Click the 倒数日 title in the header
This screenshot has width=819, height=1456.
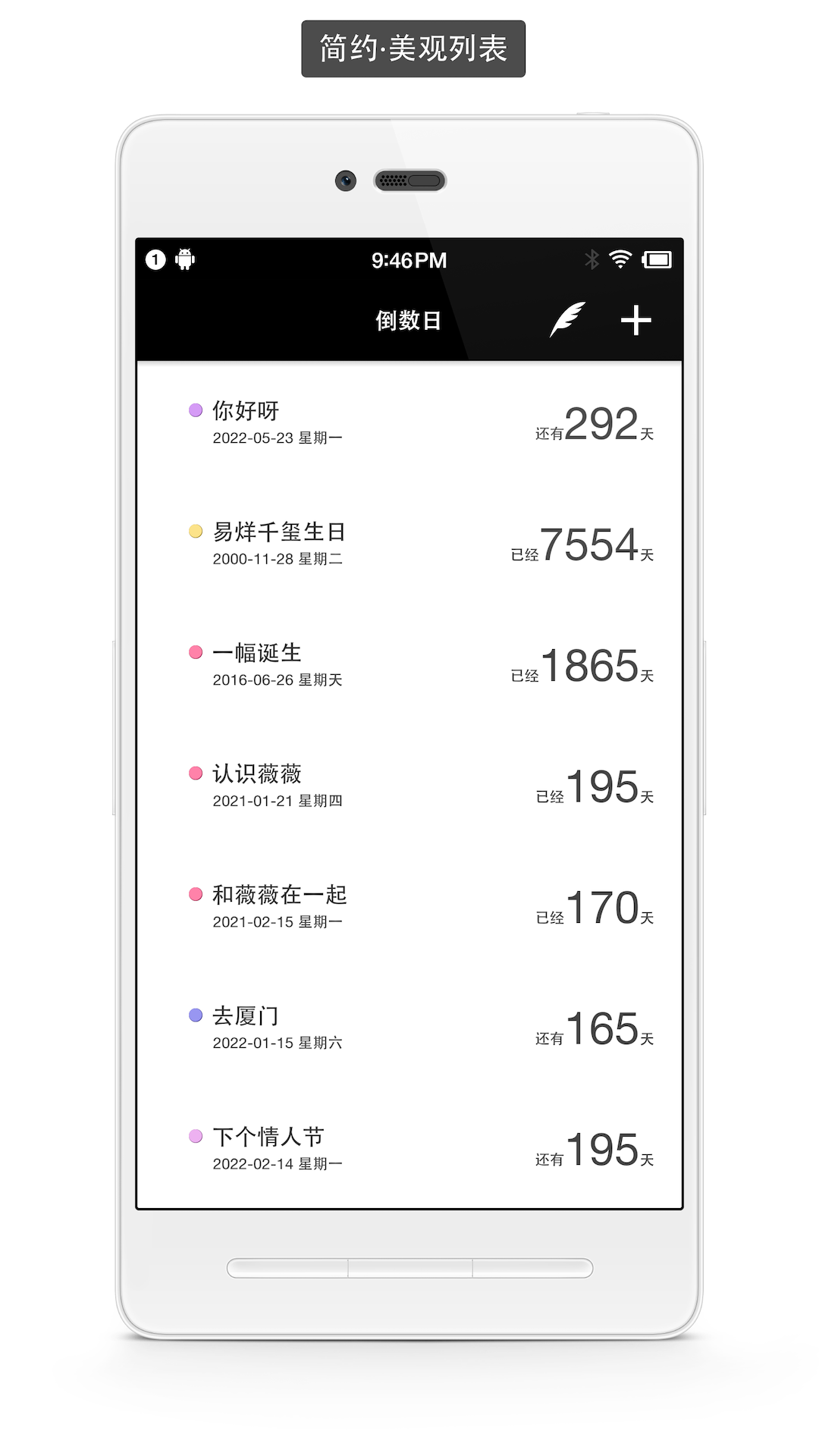pyautogui.click(x=408, y=320)
